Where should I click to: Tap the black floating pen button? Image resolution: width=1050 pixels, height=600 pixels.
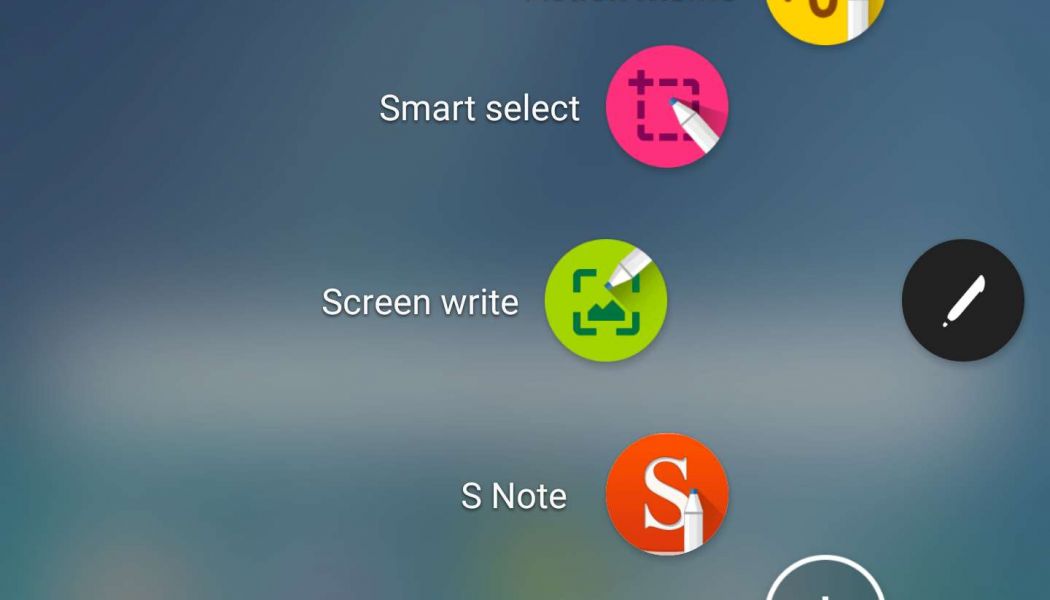tap(962, 300)
